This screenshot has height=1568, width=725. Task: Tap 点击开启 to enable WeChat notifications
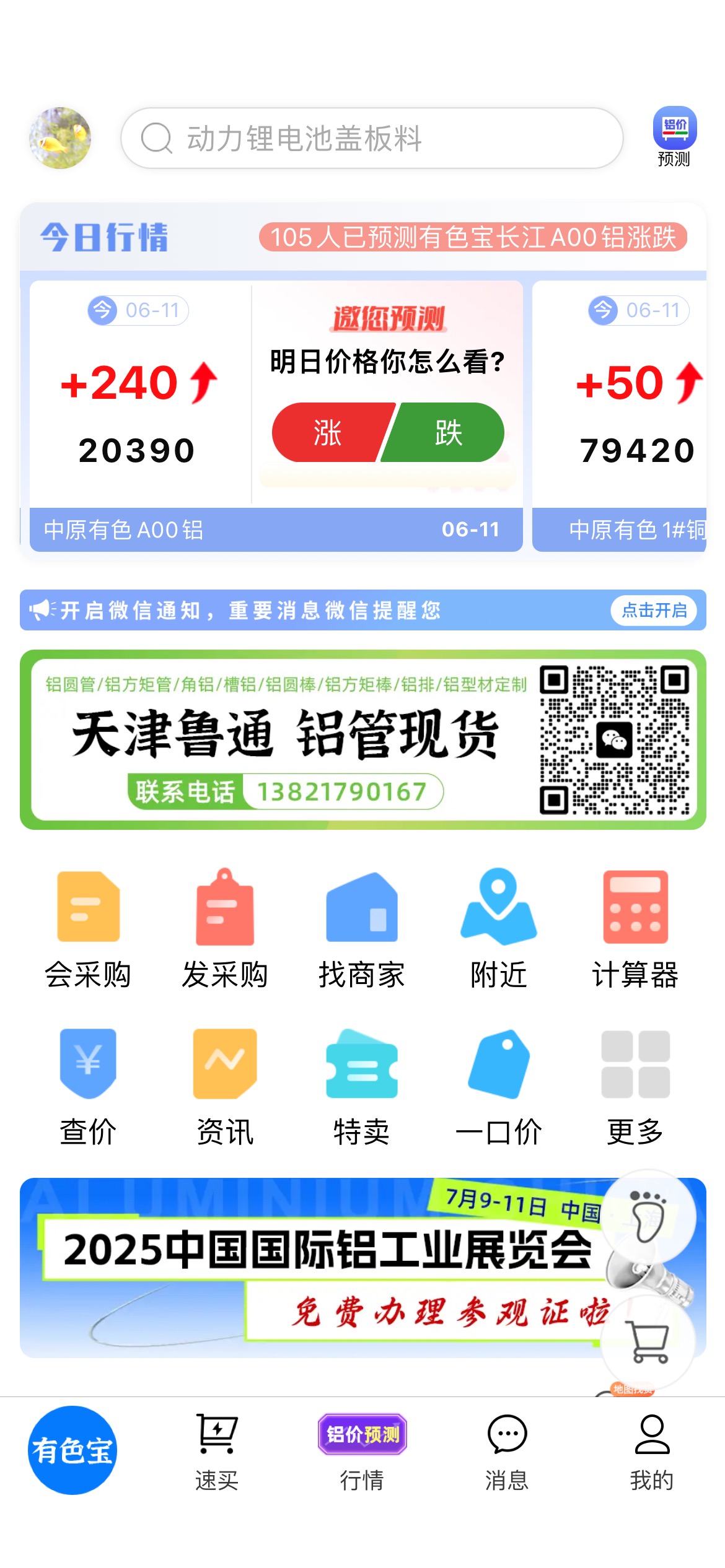coord(654,611)
